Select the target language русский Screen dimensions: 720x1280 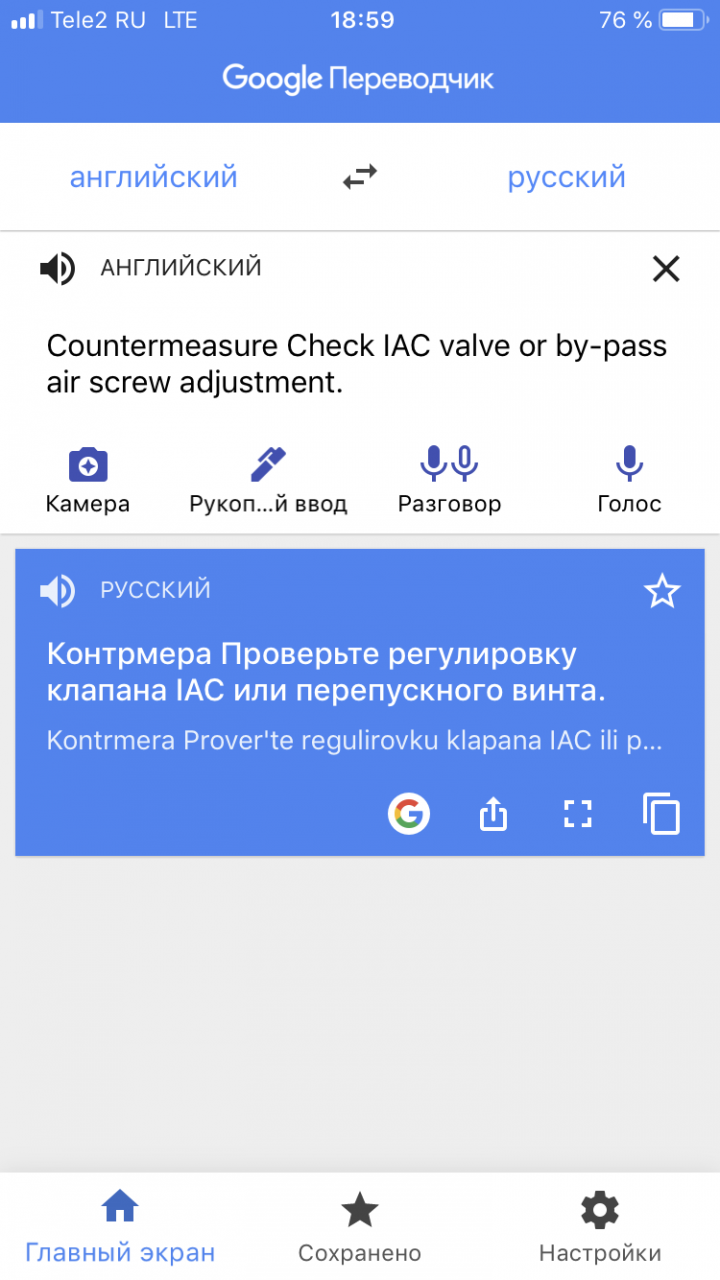coord(566,177)
